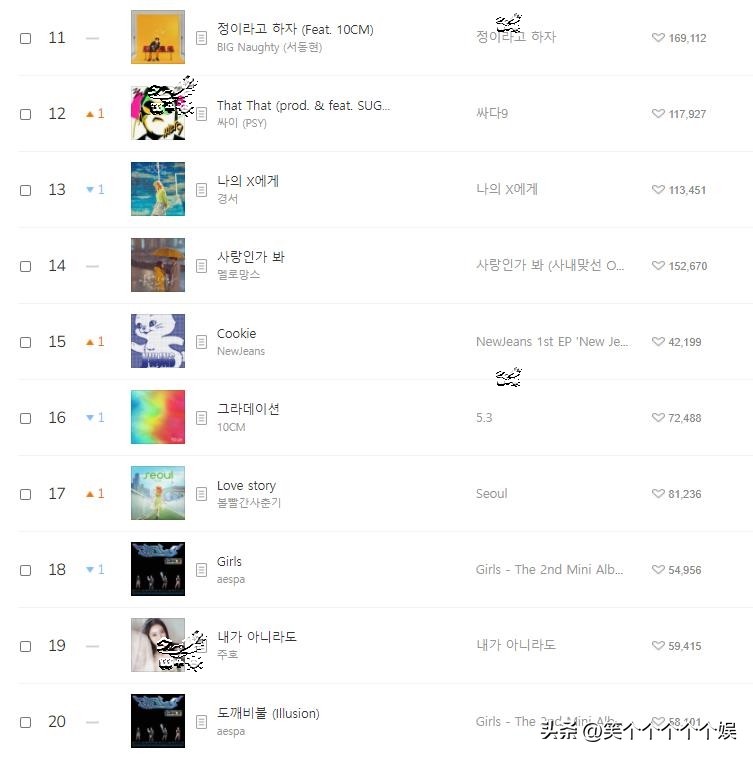Tap the heart icon for 그라데이션 by 10CM
This screenshot has height=757, width=753.
[x=657, y=417]
